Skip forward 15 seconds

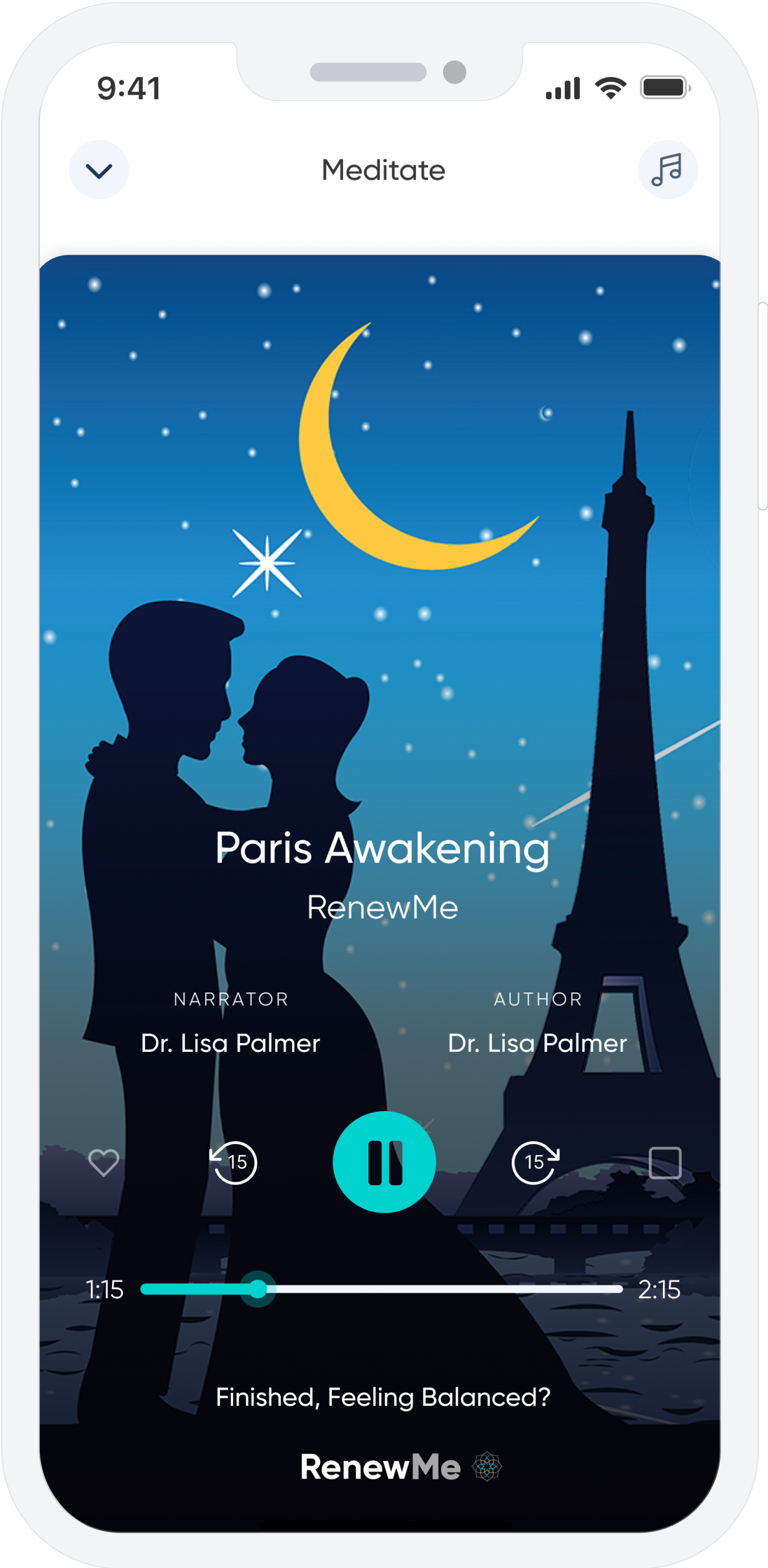534,1162
